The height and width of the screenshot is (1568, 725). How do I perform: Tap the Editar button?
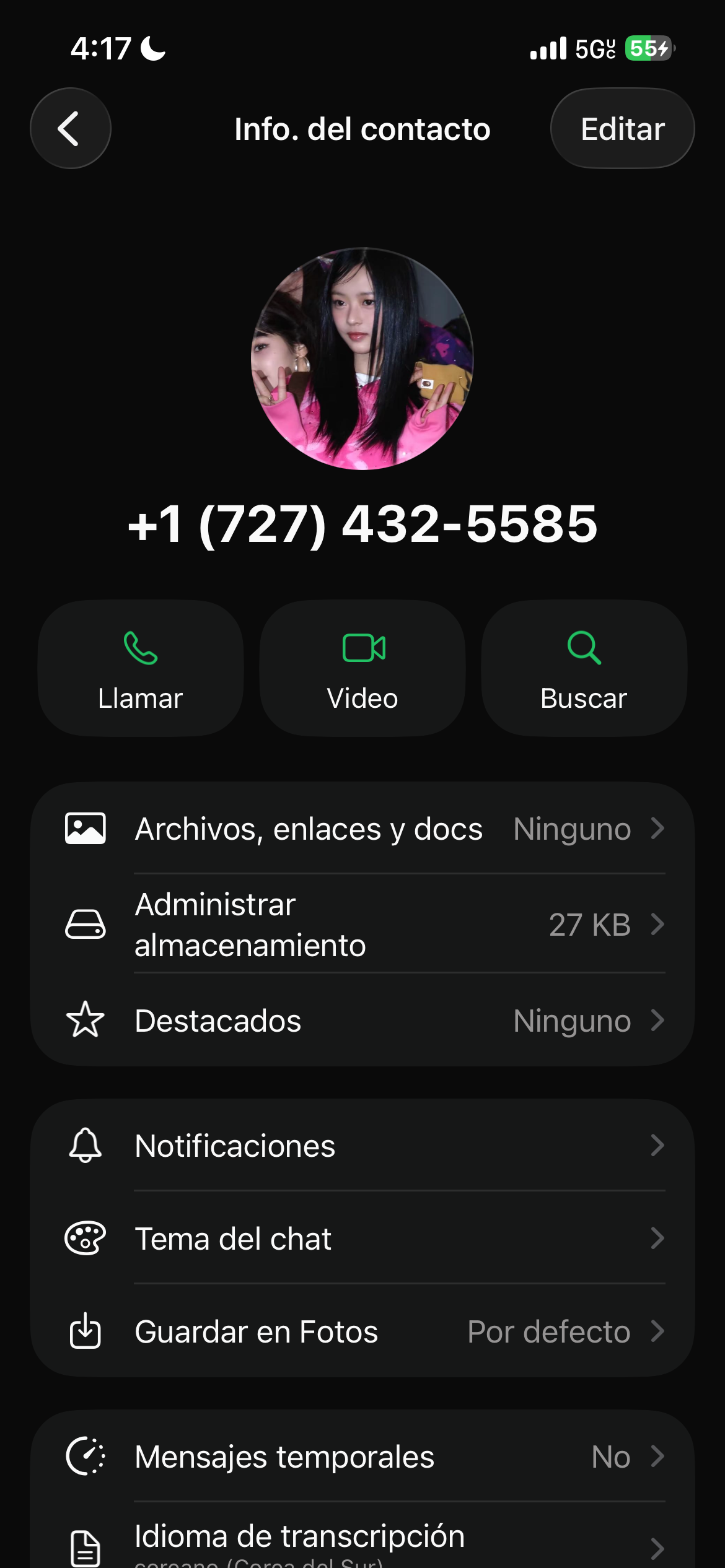click(x=622, y=128)
